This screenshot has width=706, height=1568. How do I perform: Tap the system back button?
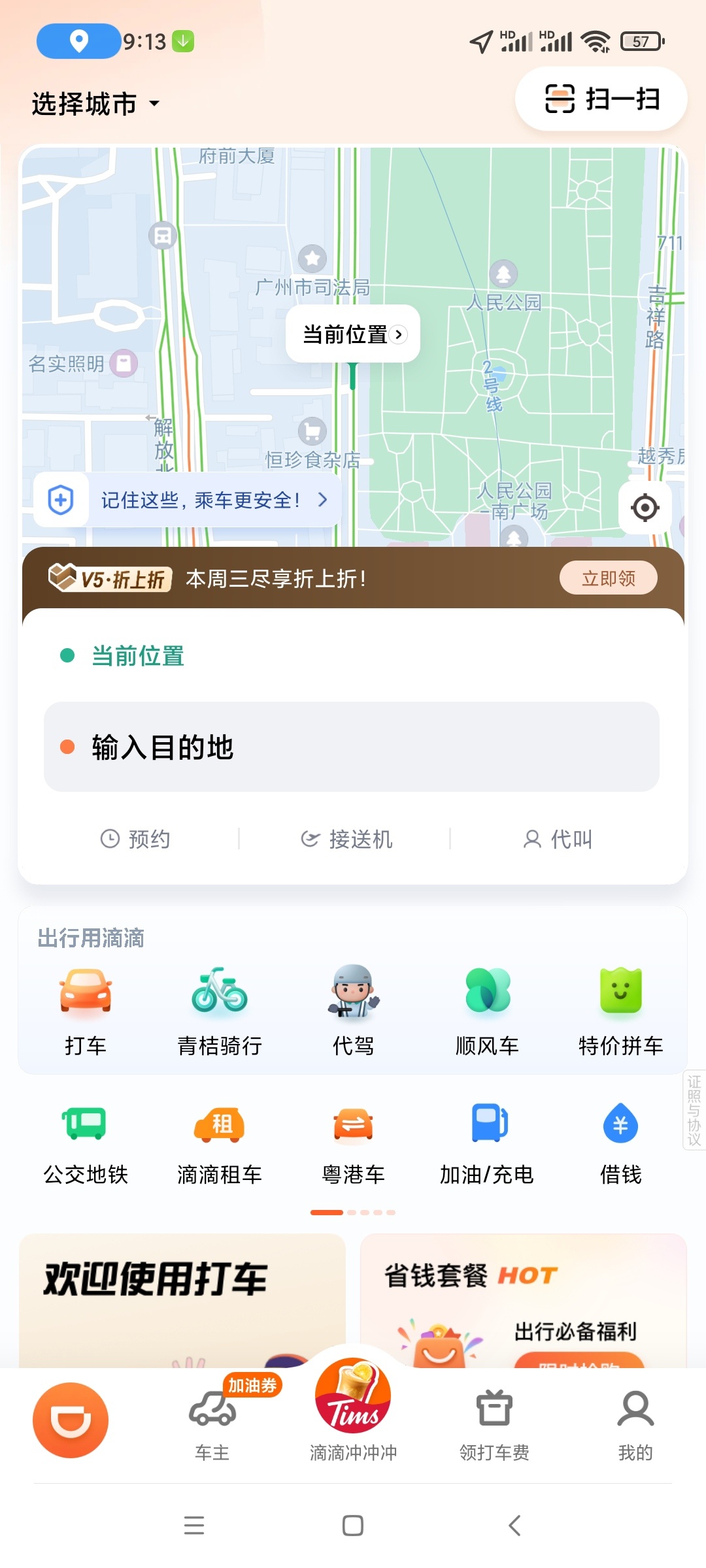[514, 1526]
